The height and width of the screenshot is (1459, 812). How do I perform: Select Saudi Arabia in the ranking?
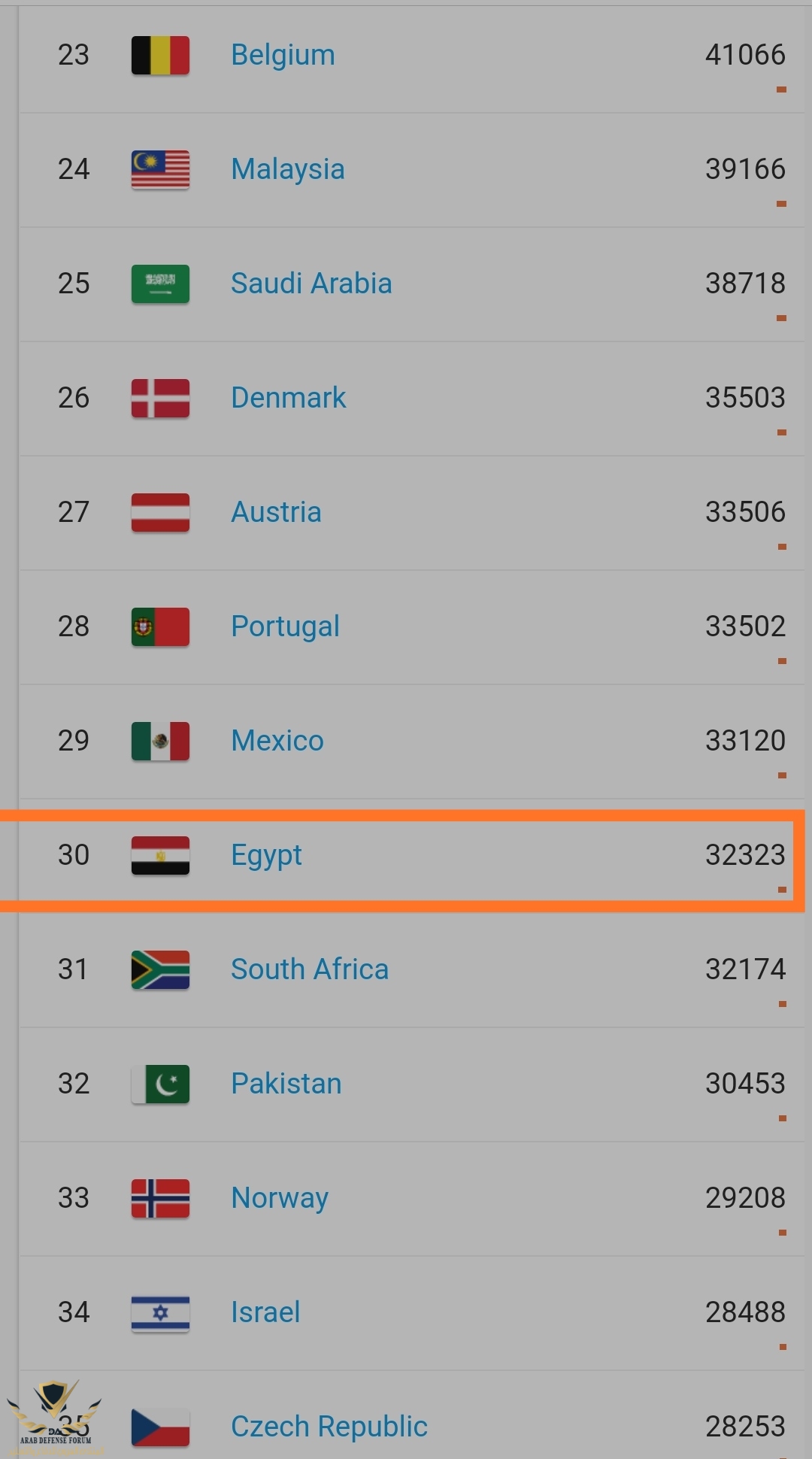click(311, 284)
